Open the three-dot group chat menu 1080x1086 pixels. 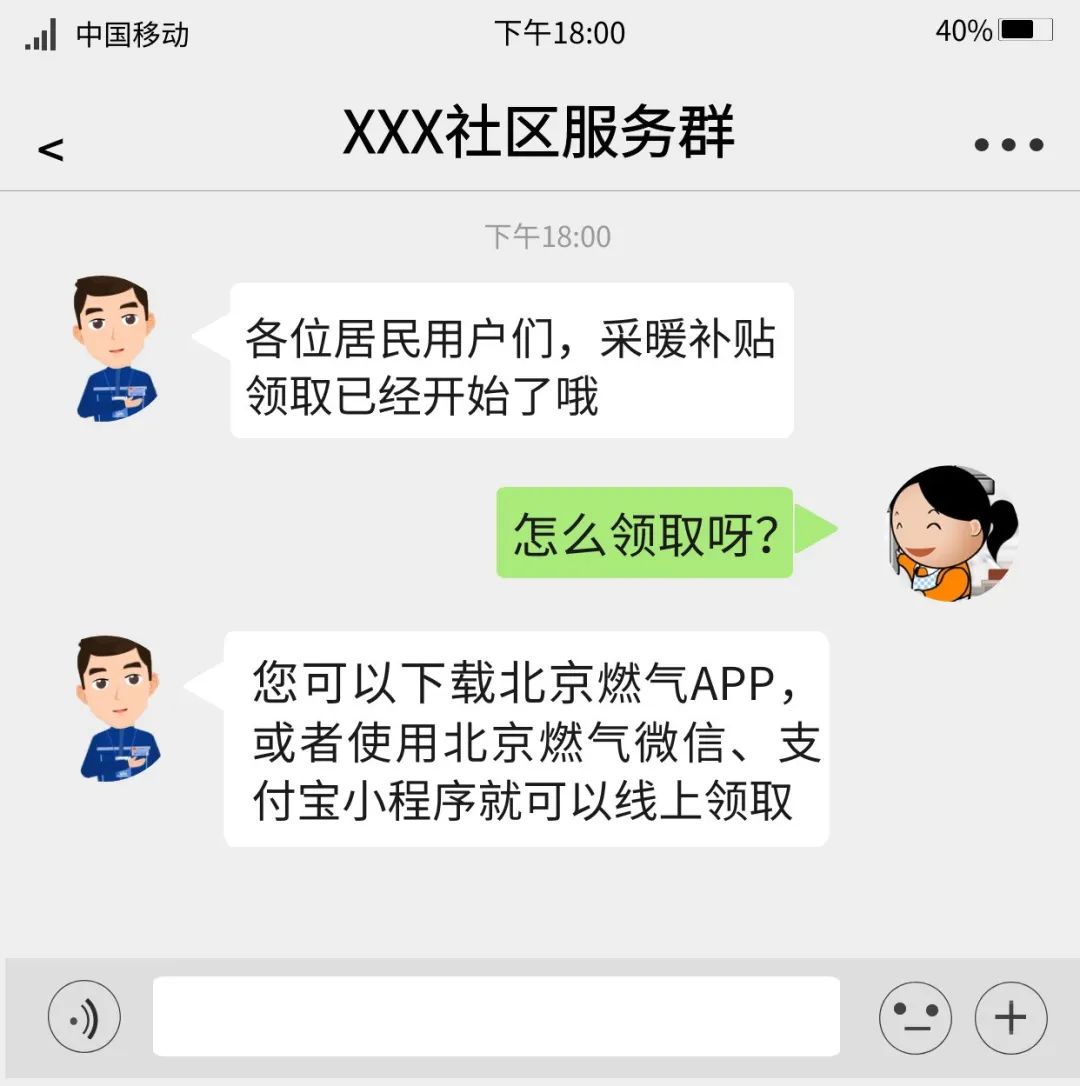[x=1008, y=145]
